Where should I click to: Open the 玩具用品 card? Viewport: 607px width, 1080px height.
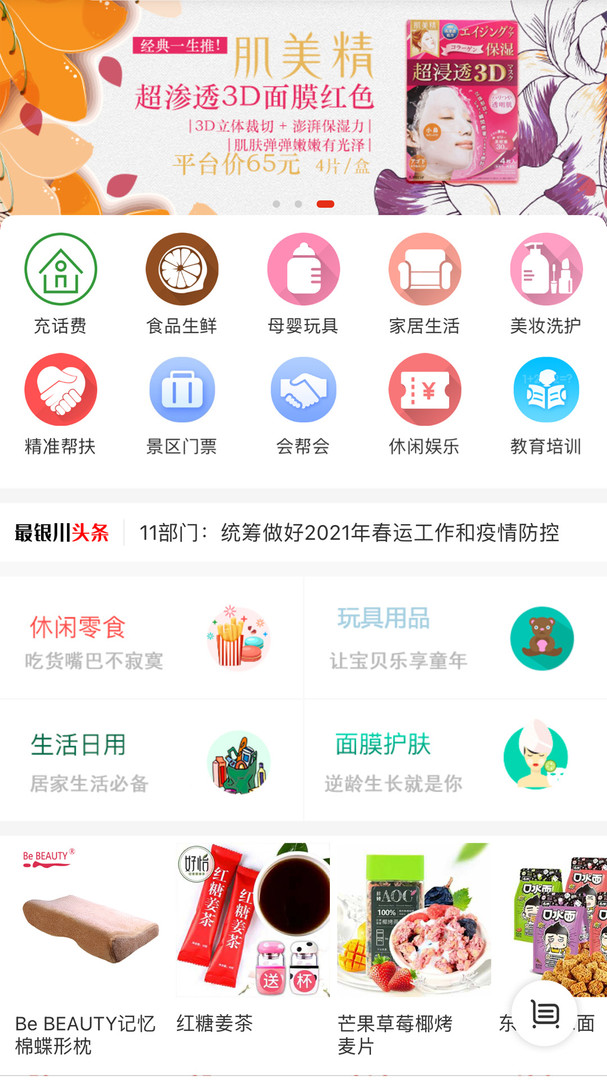(x=455, y=638)
